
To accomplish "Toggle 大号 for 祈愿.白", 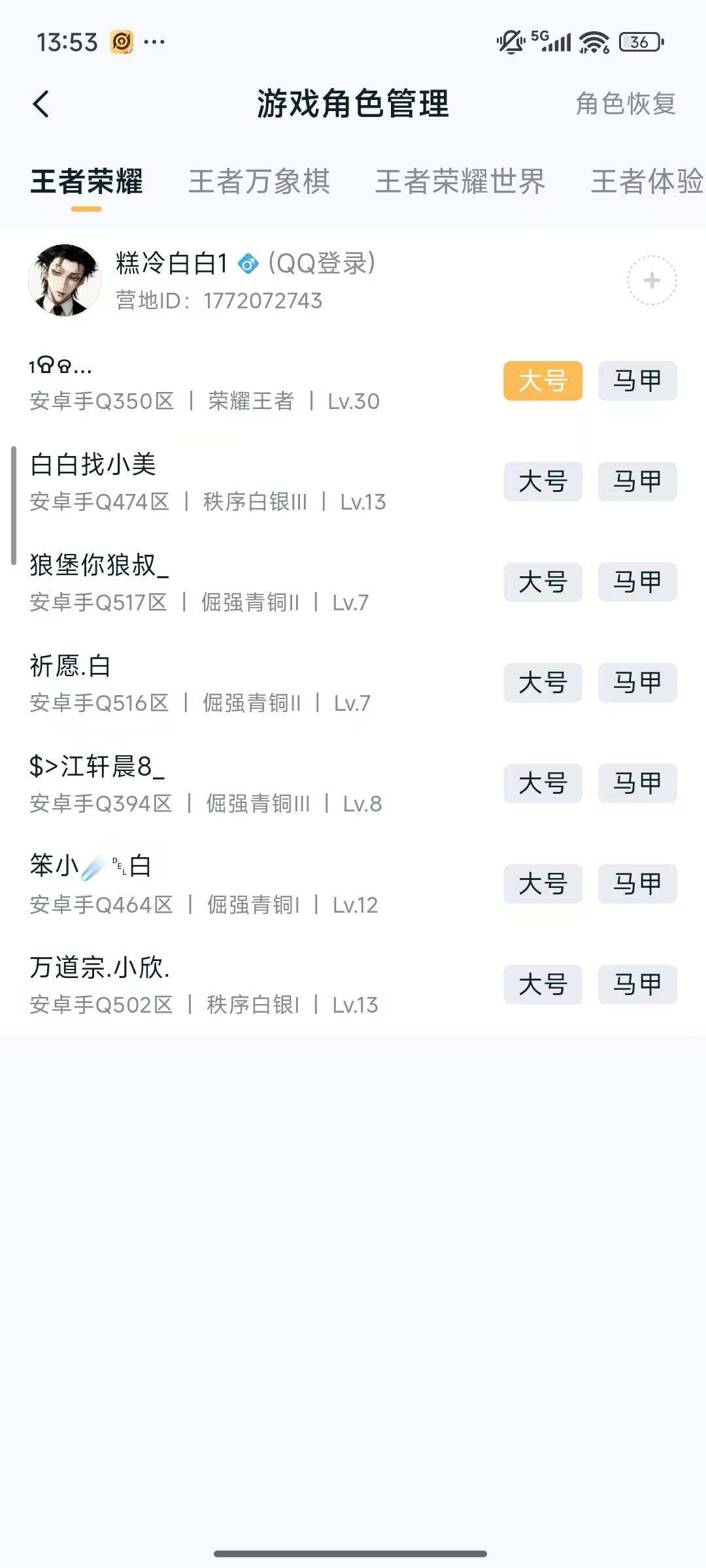I will click(543, 683).
